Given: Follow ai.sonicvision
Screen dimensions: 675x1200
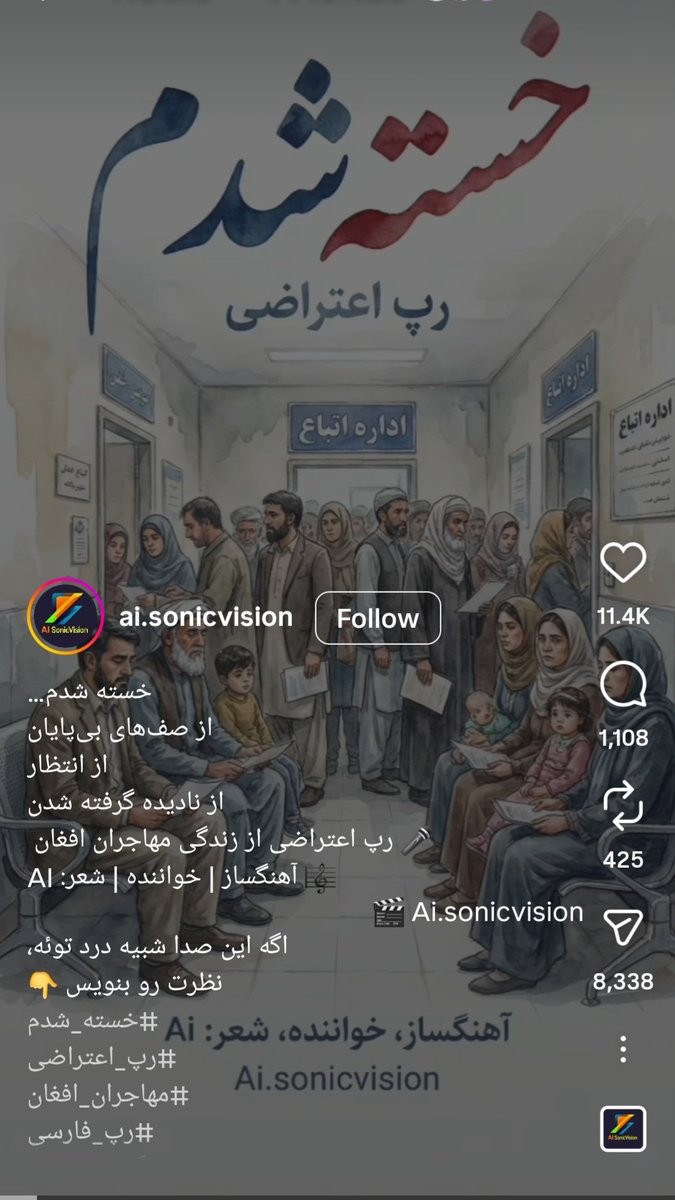Looking at the screenshot, I should click(377, 618).
